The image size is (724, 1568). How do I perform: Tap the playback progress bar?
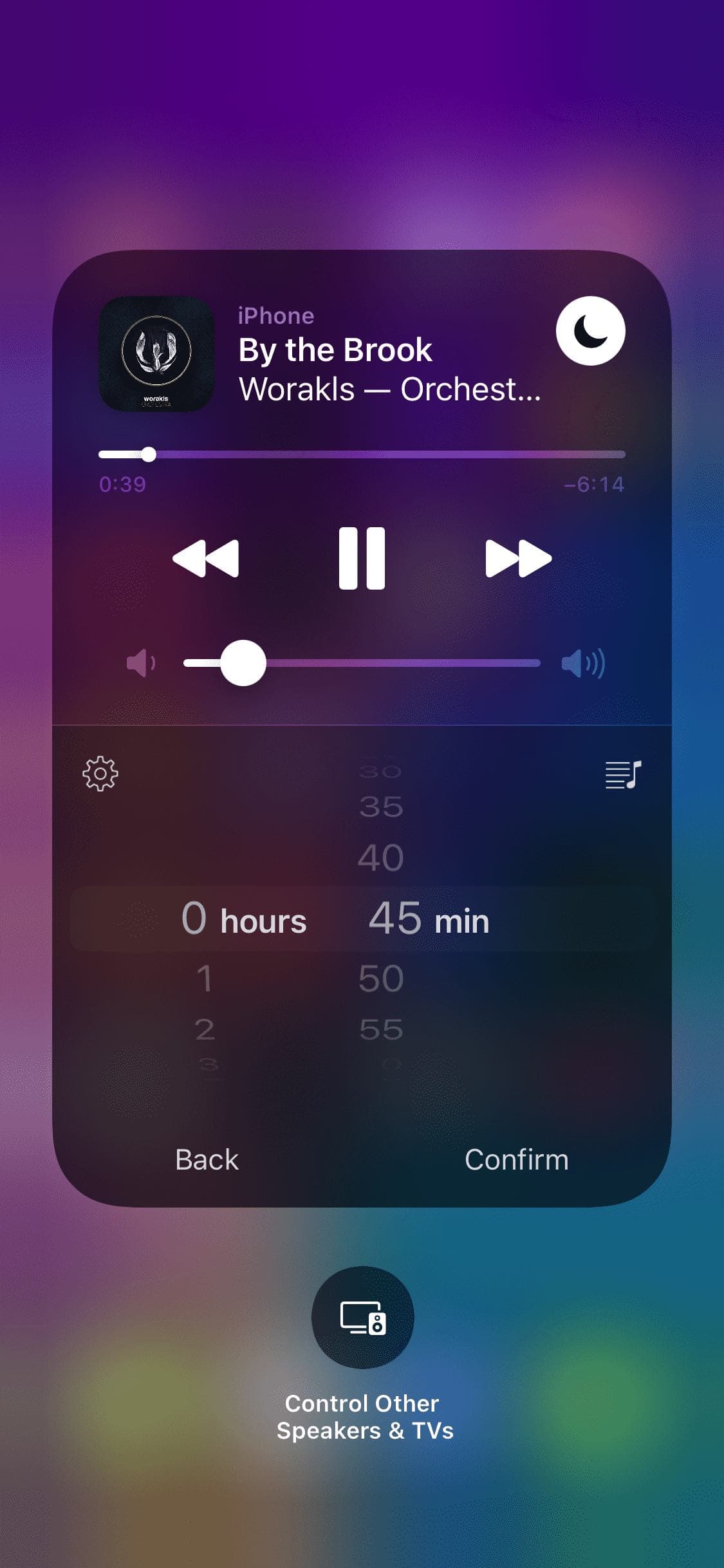(x=362, y=454)
